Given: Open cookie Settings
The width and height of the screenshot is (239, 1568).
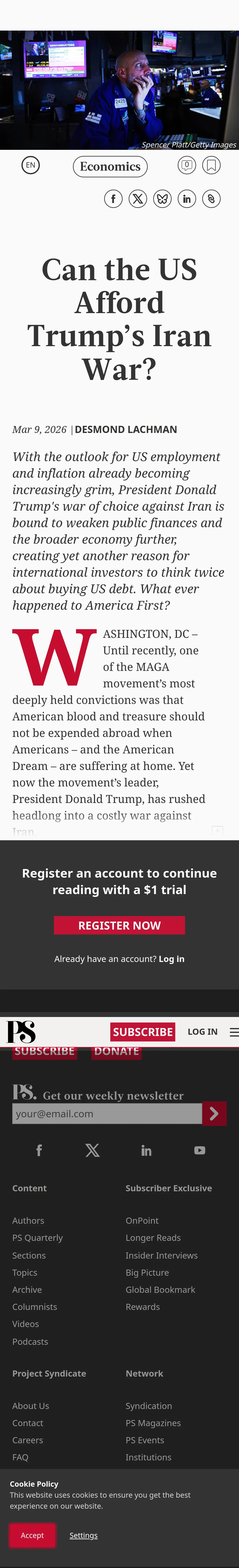Looking at the screenshot, I should pos(84,1535).
